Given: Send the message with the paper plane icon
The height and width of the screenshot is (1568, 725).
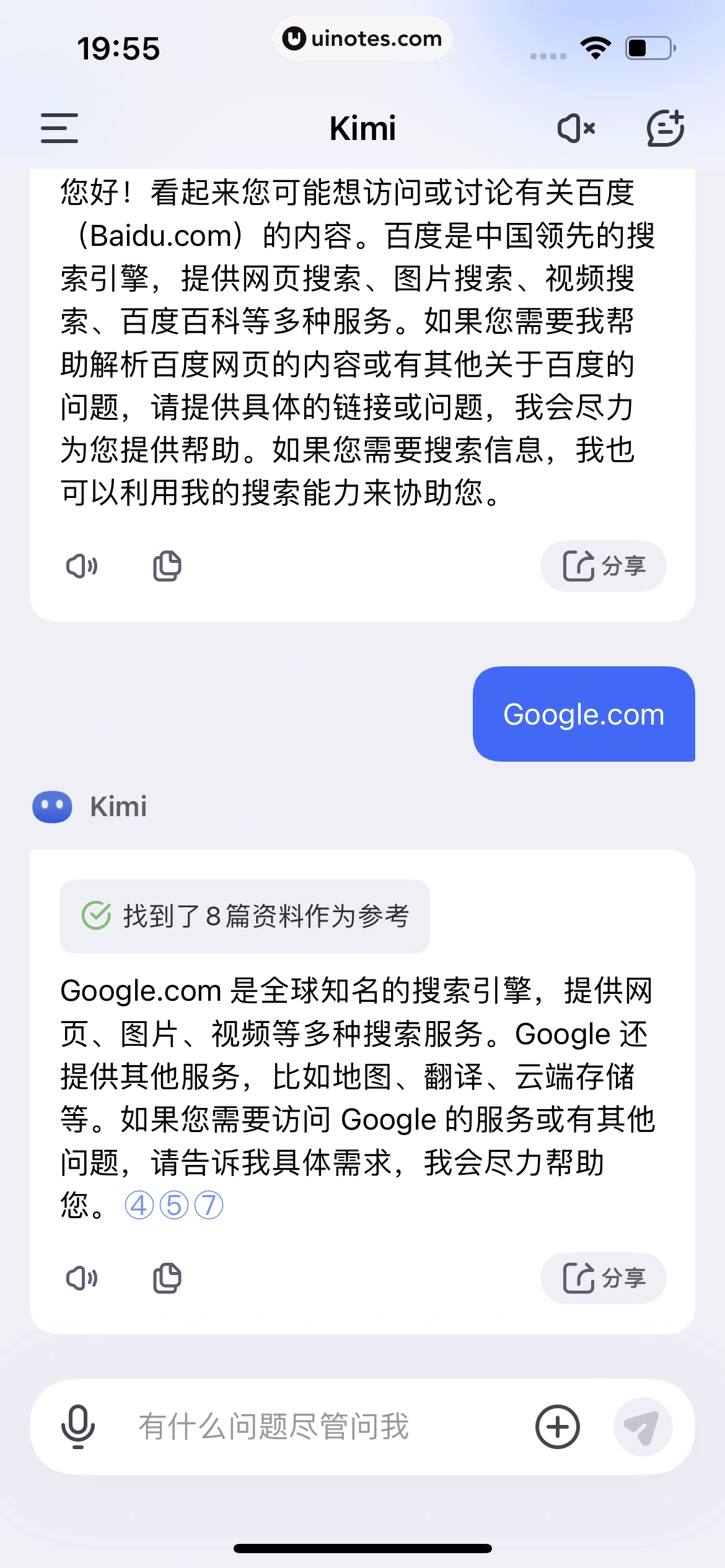Looking at the screenshot, I should click(643, 1427).
